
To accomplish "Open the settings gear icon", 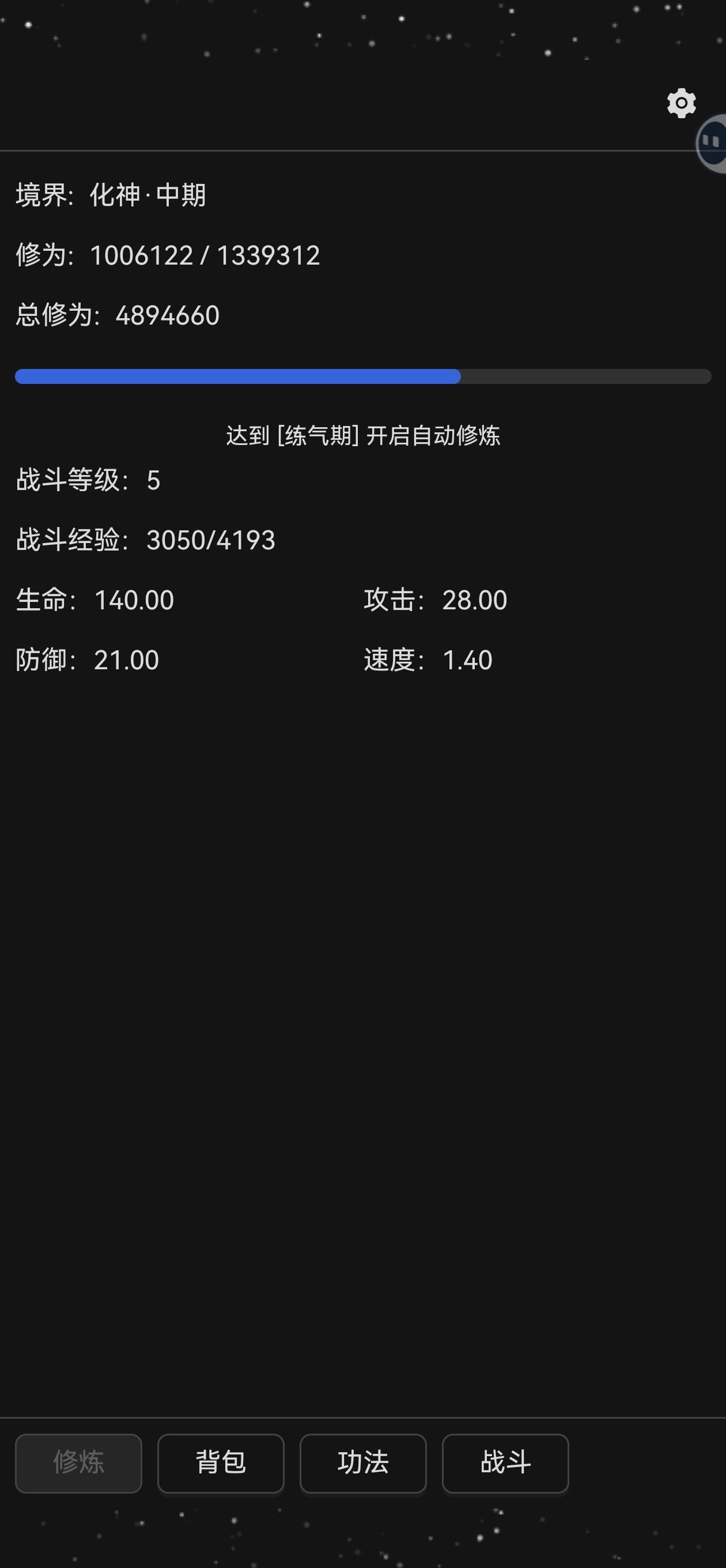I will coord(681,102).
